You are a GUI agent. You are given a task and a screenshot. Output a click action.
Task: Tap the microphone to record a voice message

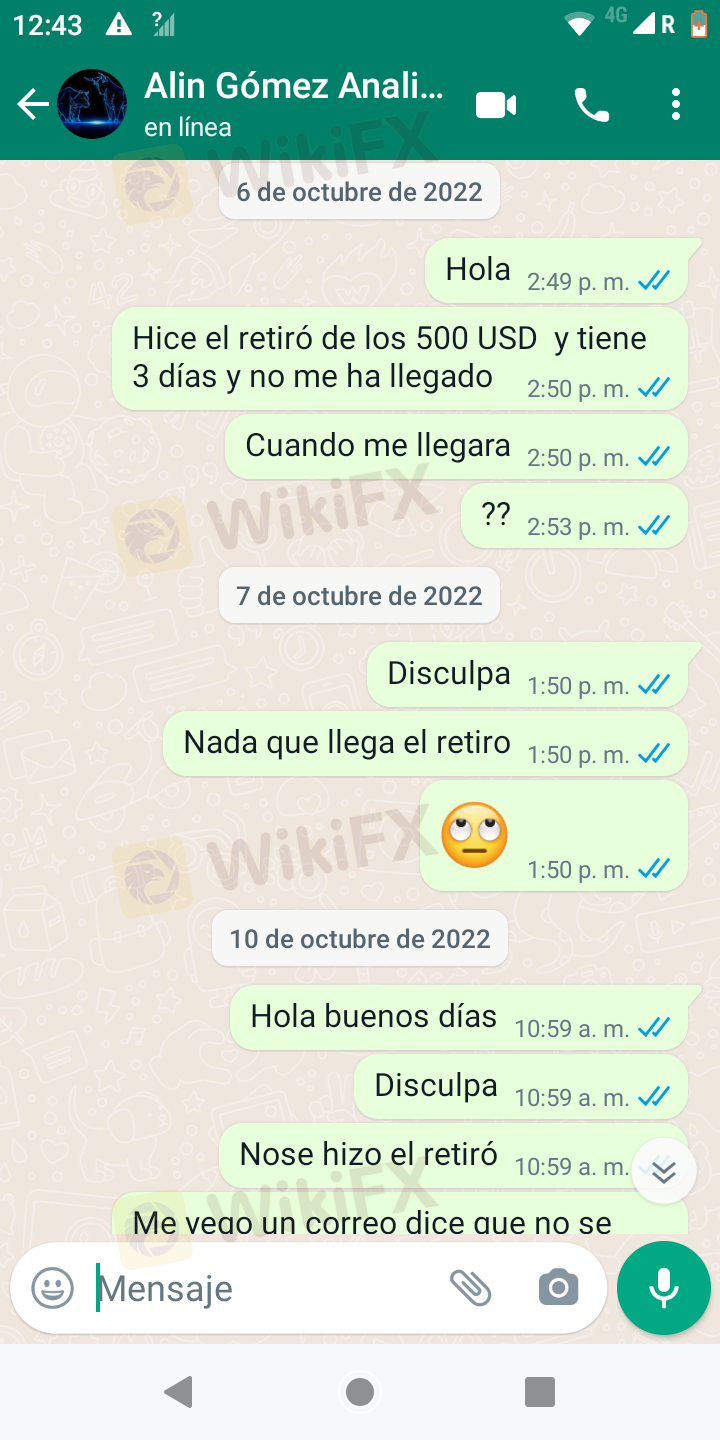point(663,1288)
